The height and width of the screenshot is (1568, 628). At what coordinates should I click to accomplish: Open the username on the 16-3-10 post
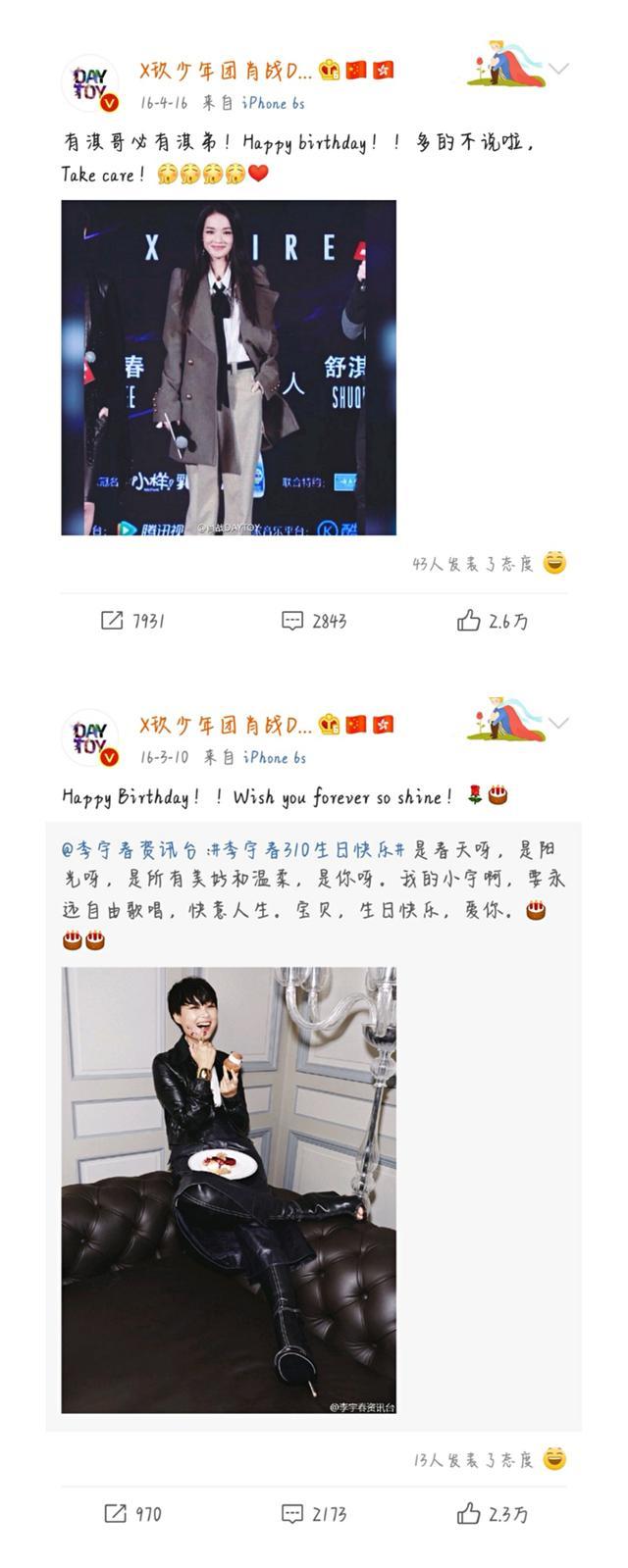pos(226,726)
